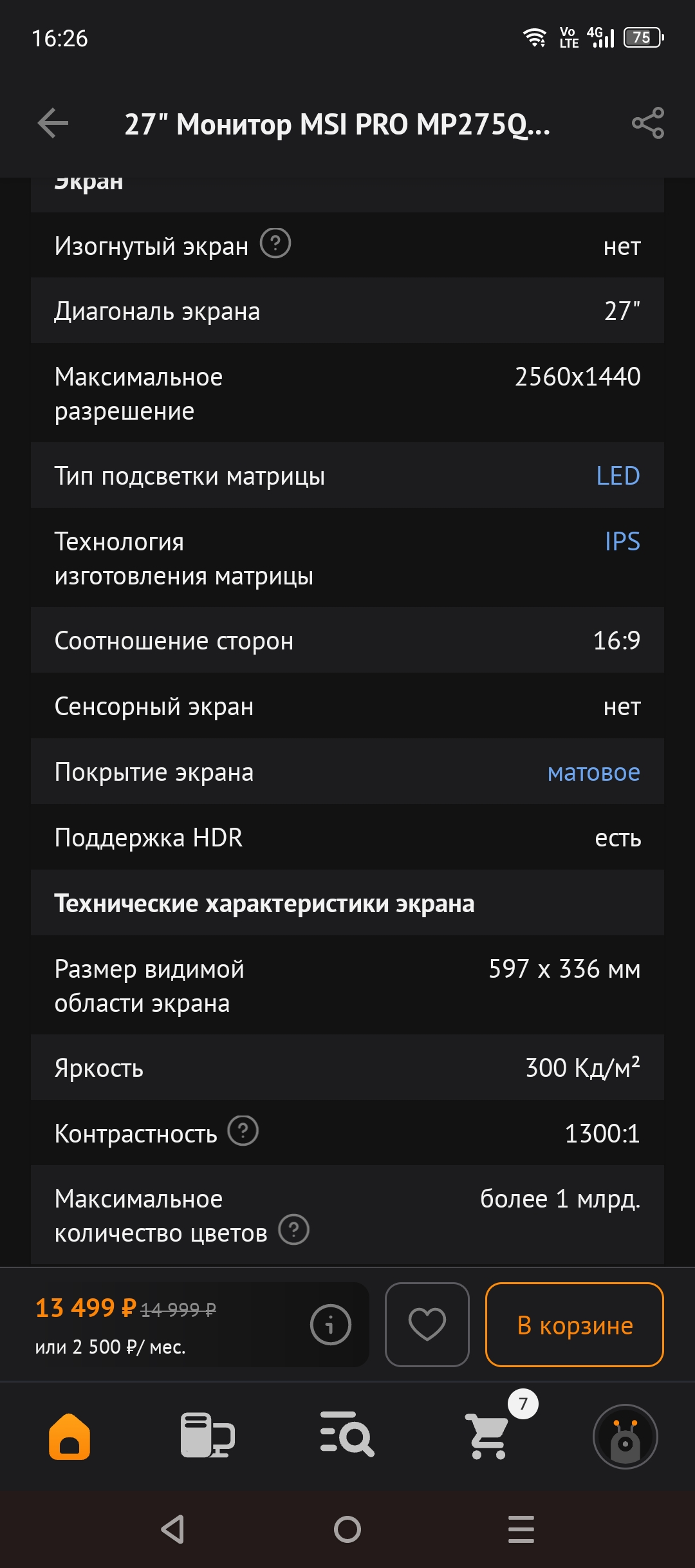The height and width of the screenshot is (1568, 695).
Task: Open help for Изогнутый экран
Action: (x=275, y=244)
